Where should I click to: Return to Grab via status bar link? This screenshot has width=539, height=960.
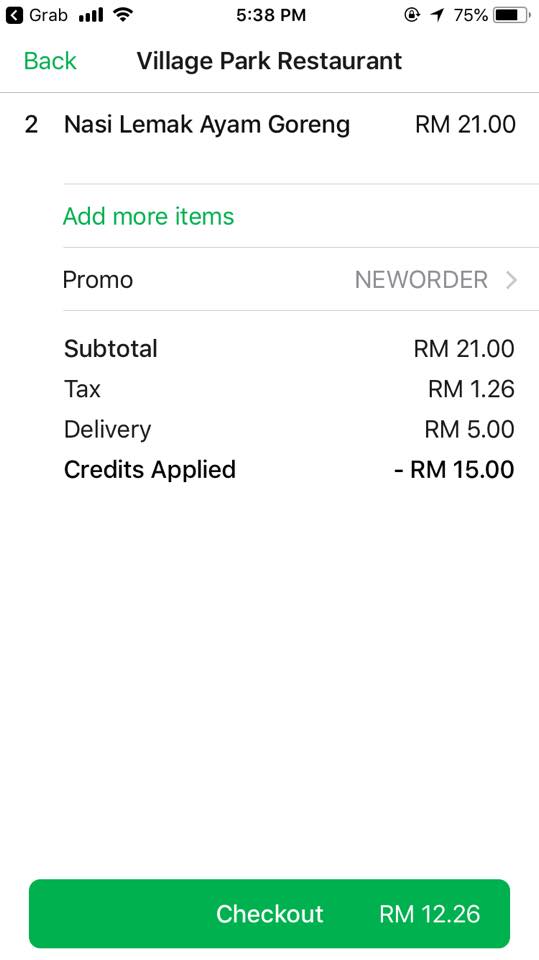point(37,15)
